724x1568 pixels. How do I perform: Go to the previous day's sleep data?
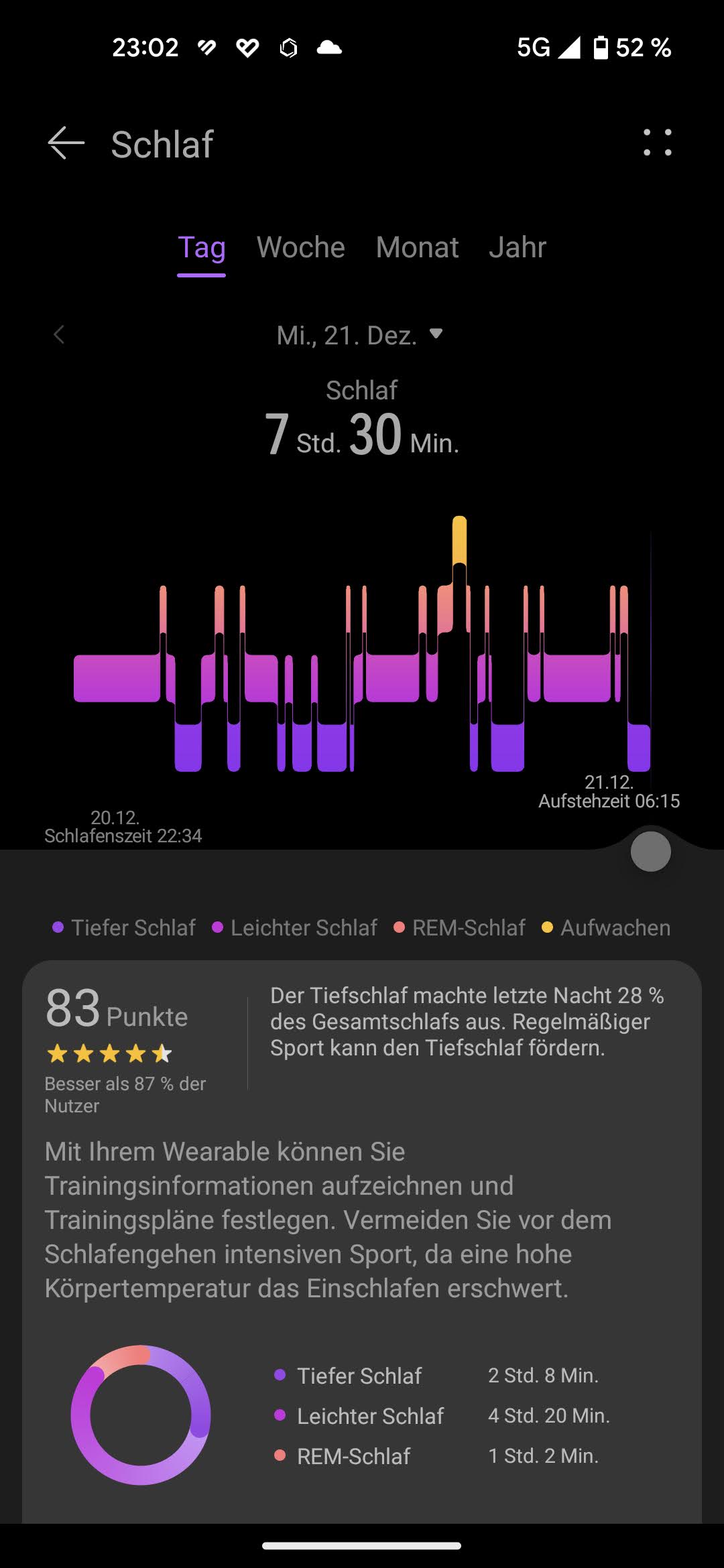click(59, 334)
